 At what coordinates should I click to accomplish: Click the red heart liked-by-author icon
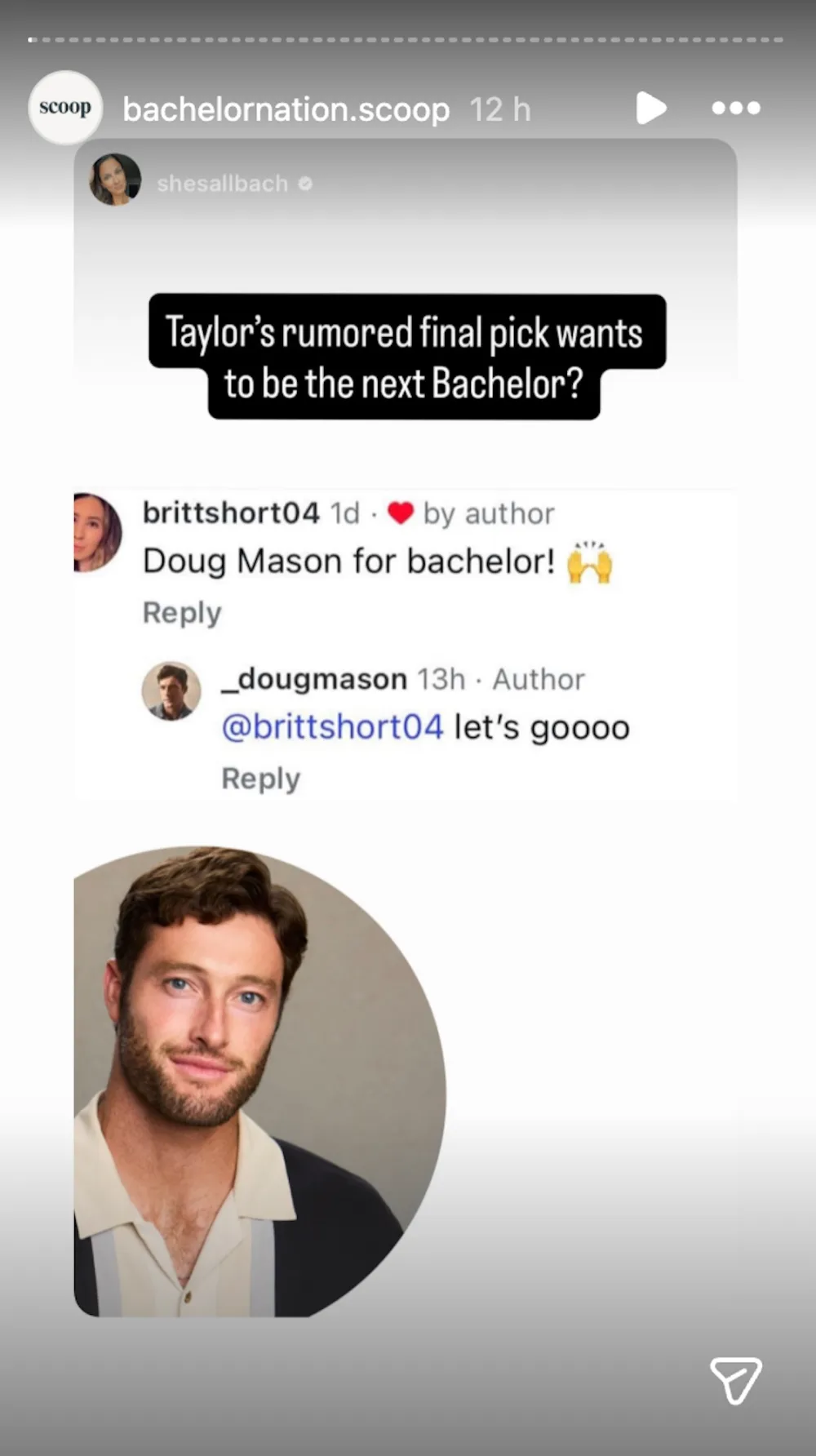click(401, 513)
